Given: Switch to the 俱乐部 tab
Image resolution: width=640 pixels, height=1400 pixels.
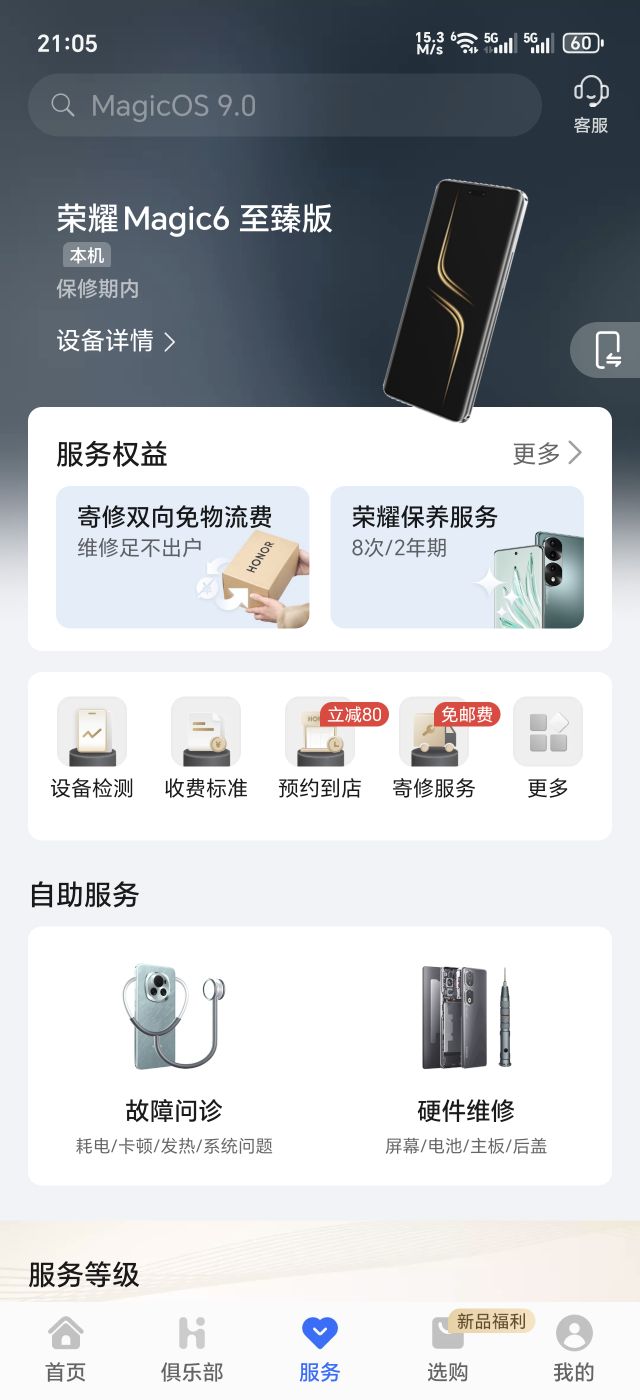Looking at the screenshot, I should [x=192, y=1350].
